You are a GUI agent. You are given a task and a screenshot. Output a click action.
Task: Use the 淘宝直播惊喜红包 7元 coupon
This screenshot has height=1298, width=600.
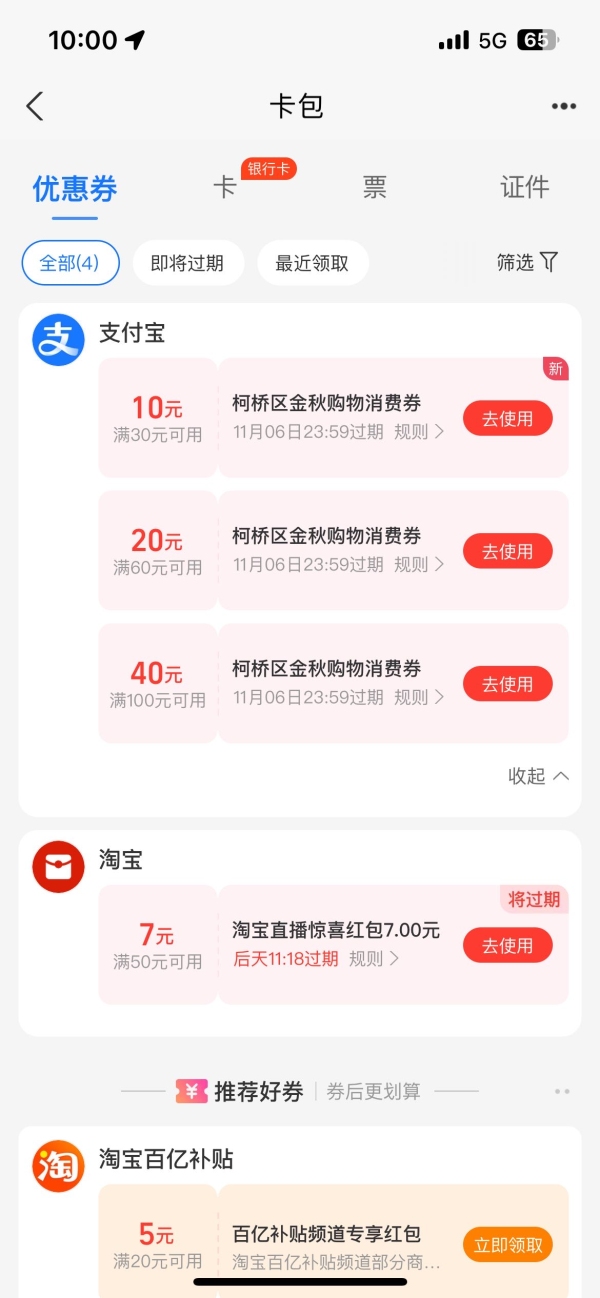(507, 946)
